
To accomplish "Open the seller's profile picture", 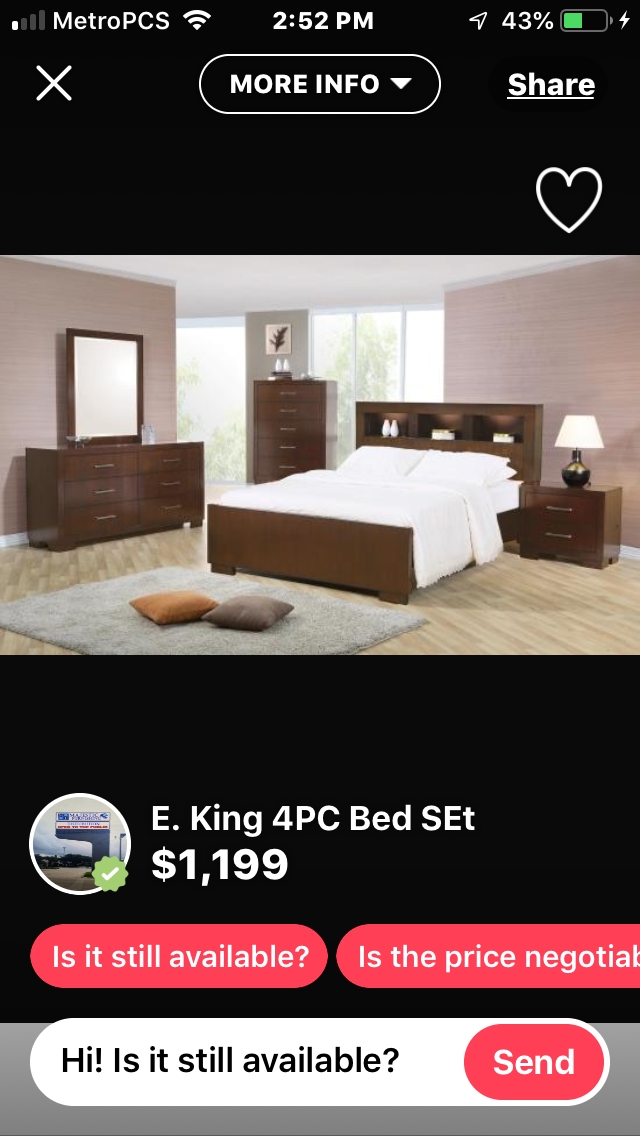I will click(x=80, y=844).
